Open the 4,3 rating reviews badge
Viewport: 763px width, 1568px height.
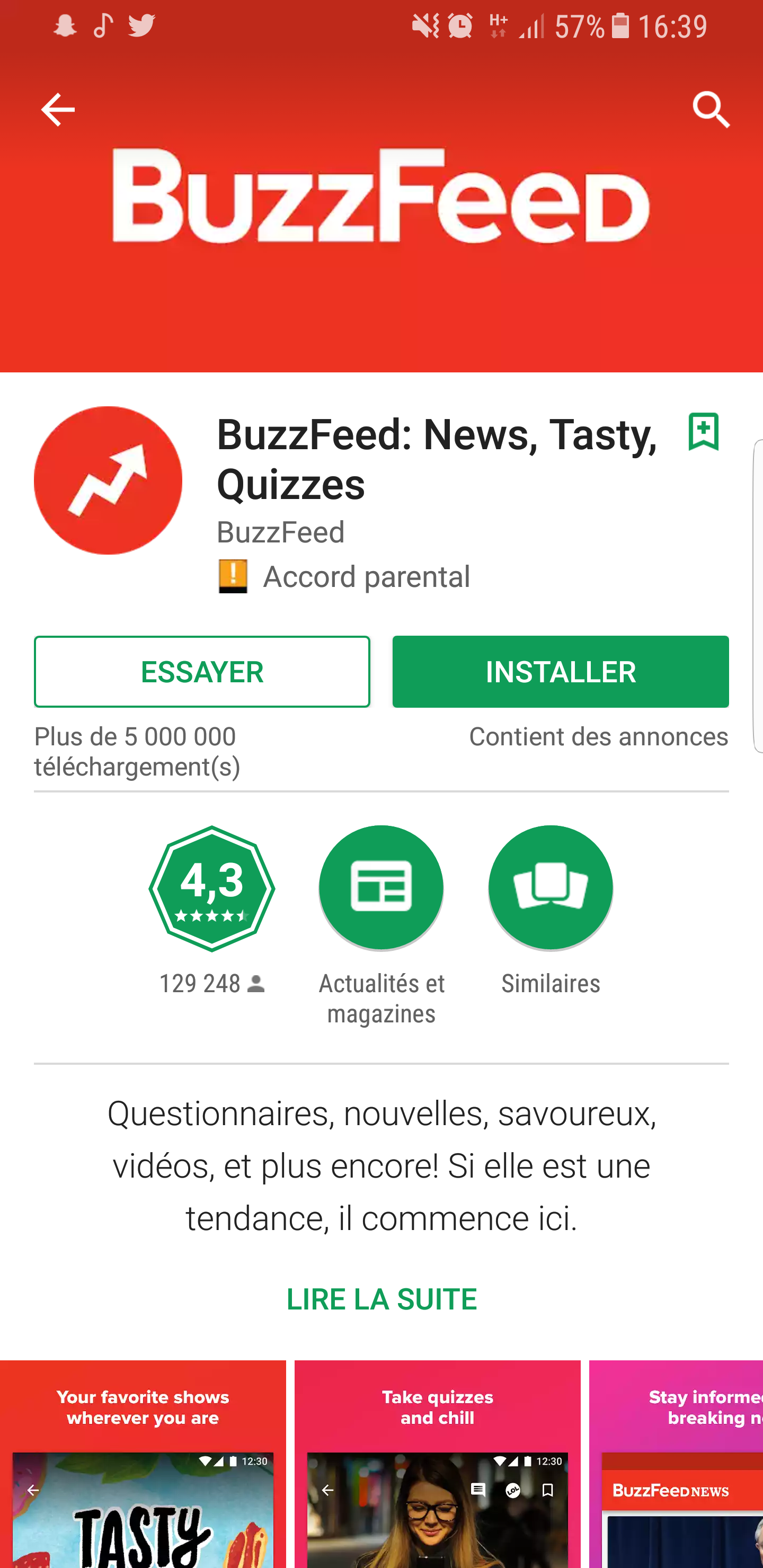[x=211, y=888]
